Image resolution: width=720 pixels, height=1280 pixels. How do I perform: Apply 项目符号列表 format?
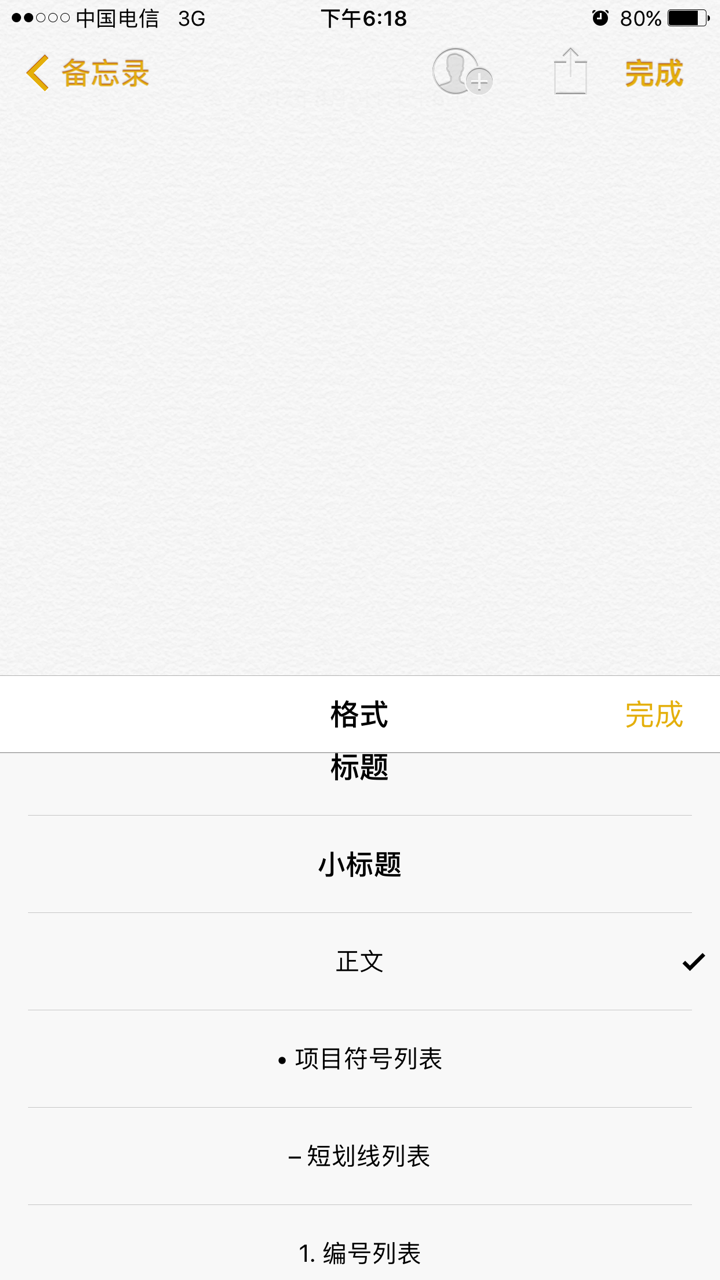pyautogui.click(x=360, y=1058)
